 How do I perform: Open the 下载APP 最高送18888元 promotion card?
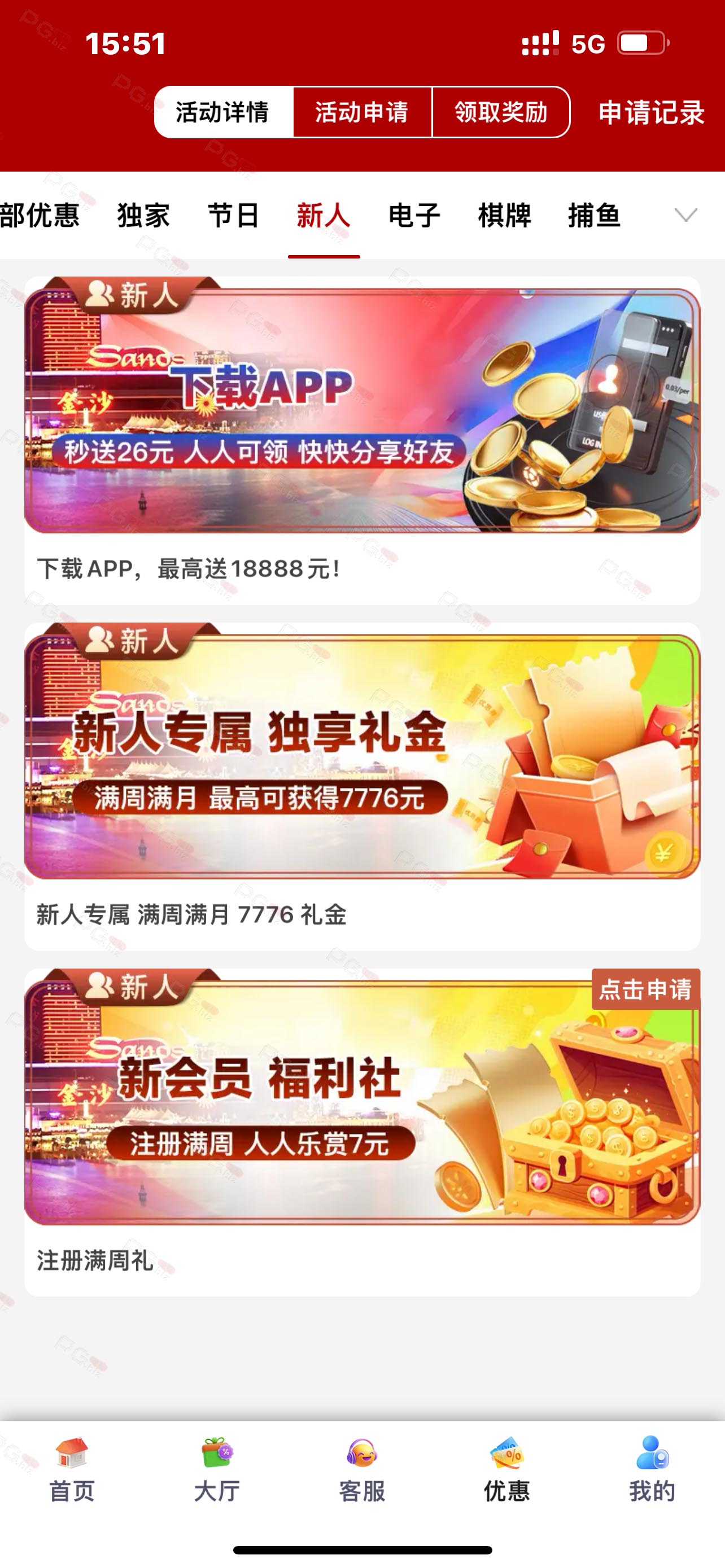pyautogui.click(x=362, y=441)
